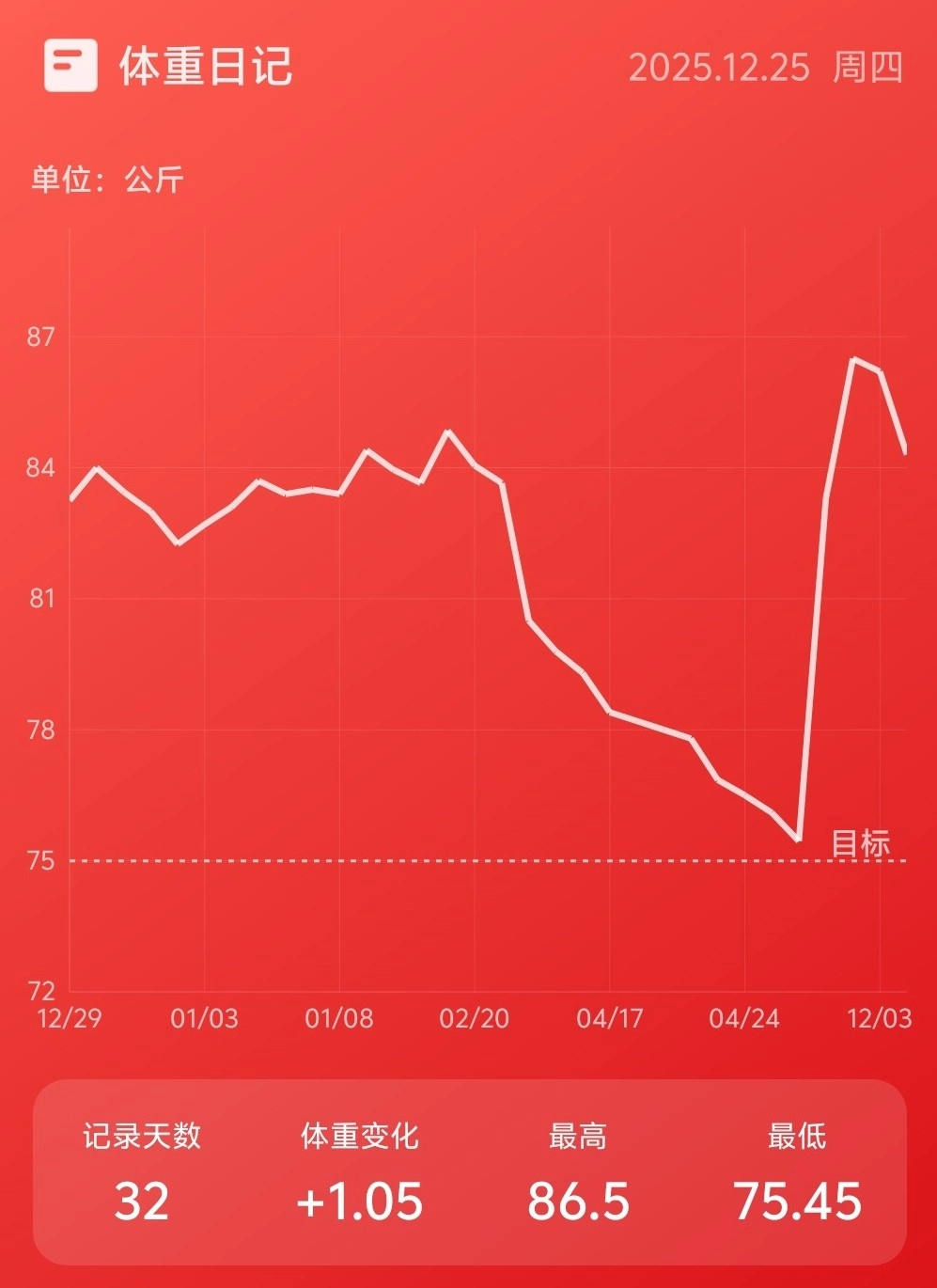The image size is (937, 1288).
Task: Change unit via 单位：公斤 label
Action: [x=108, y=179]
